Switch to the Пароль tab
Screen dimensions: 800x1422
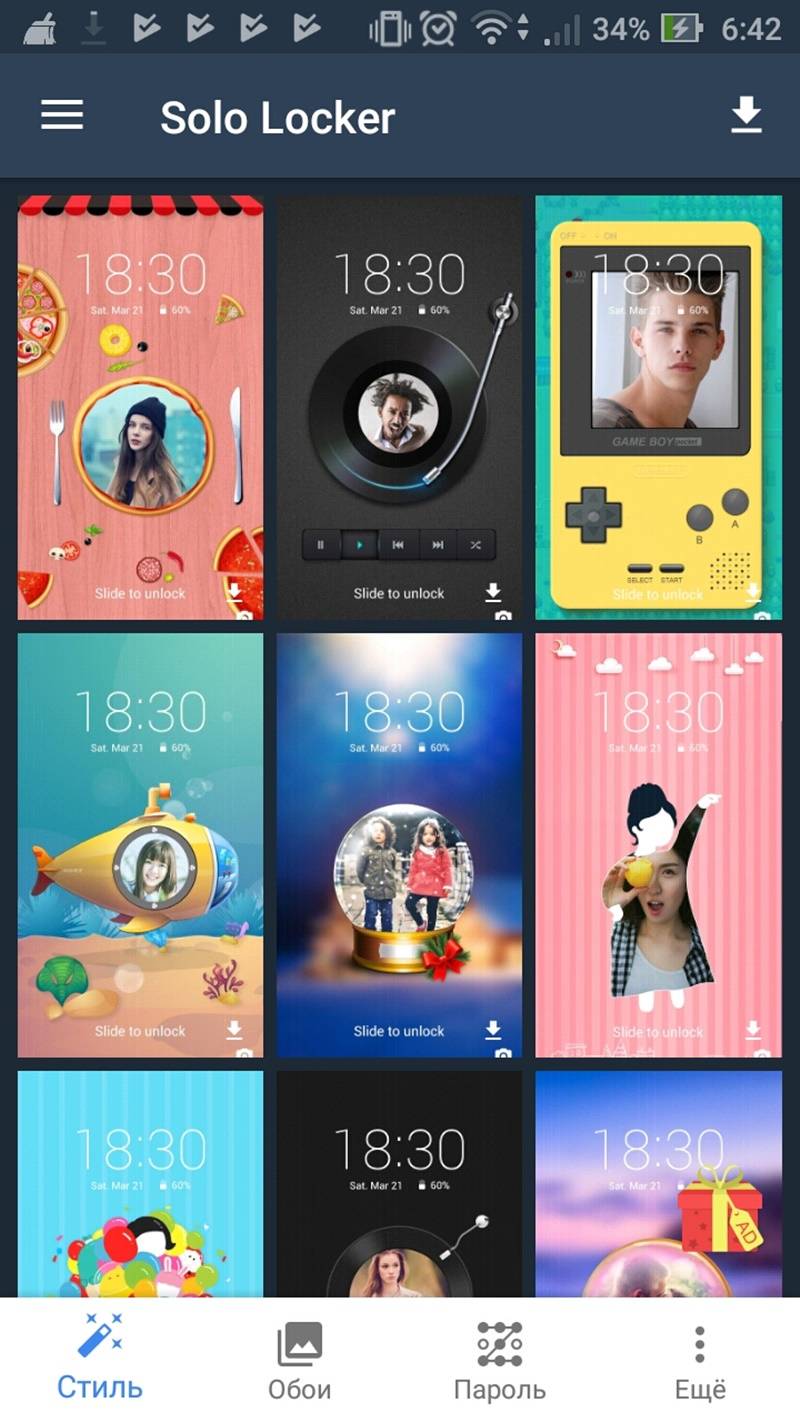(x=500, y=1360)
